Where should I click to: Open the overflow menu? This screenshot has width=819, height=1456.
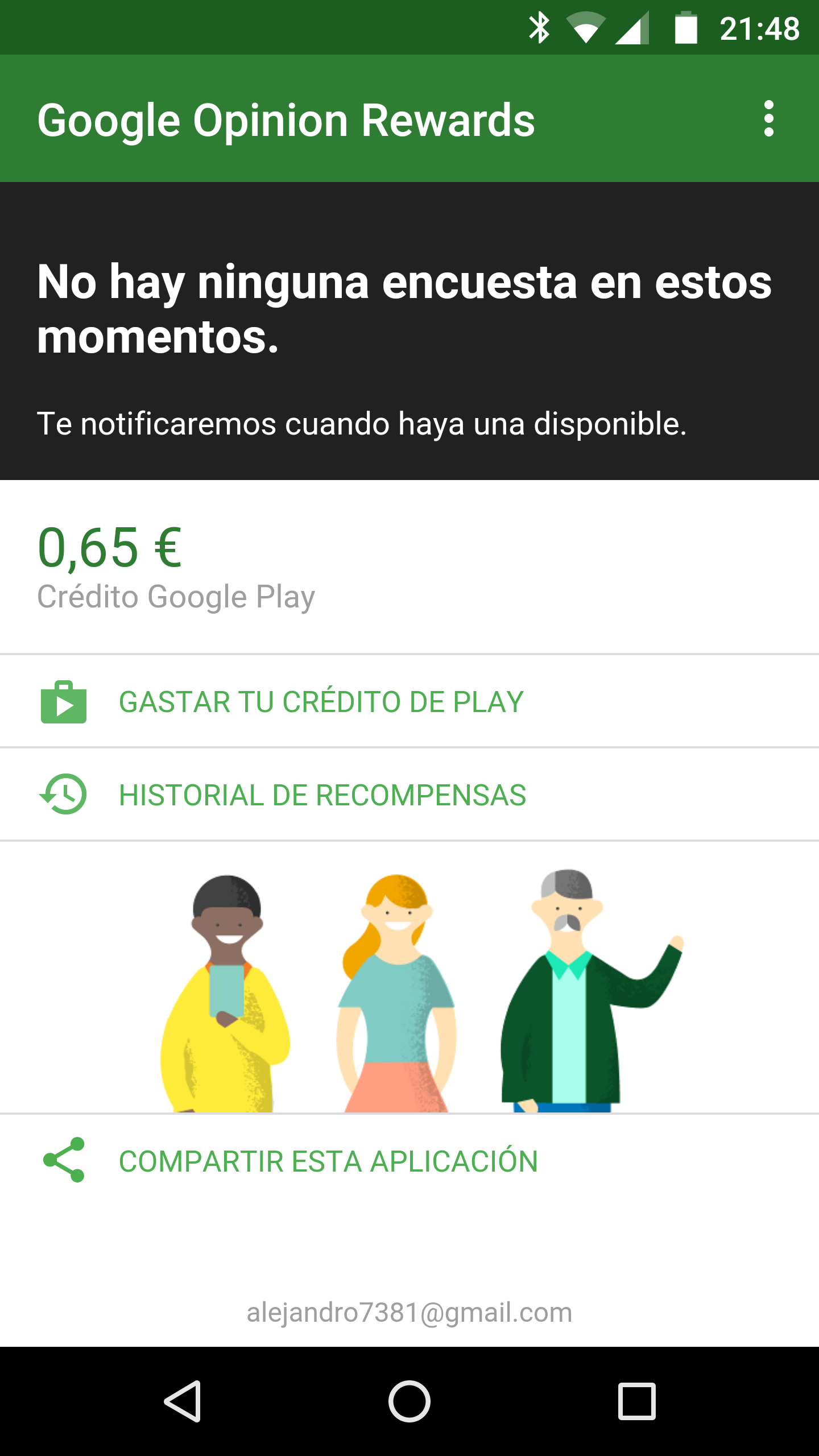click(768, 119)
